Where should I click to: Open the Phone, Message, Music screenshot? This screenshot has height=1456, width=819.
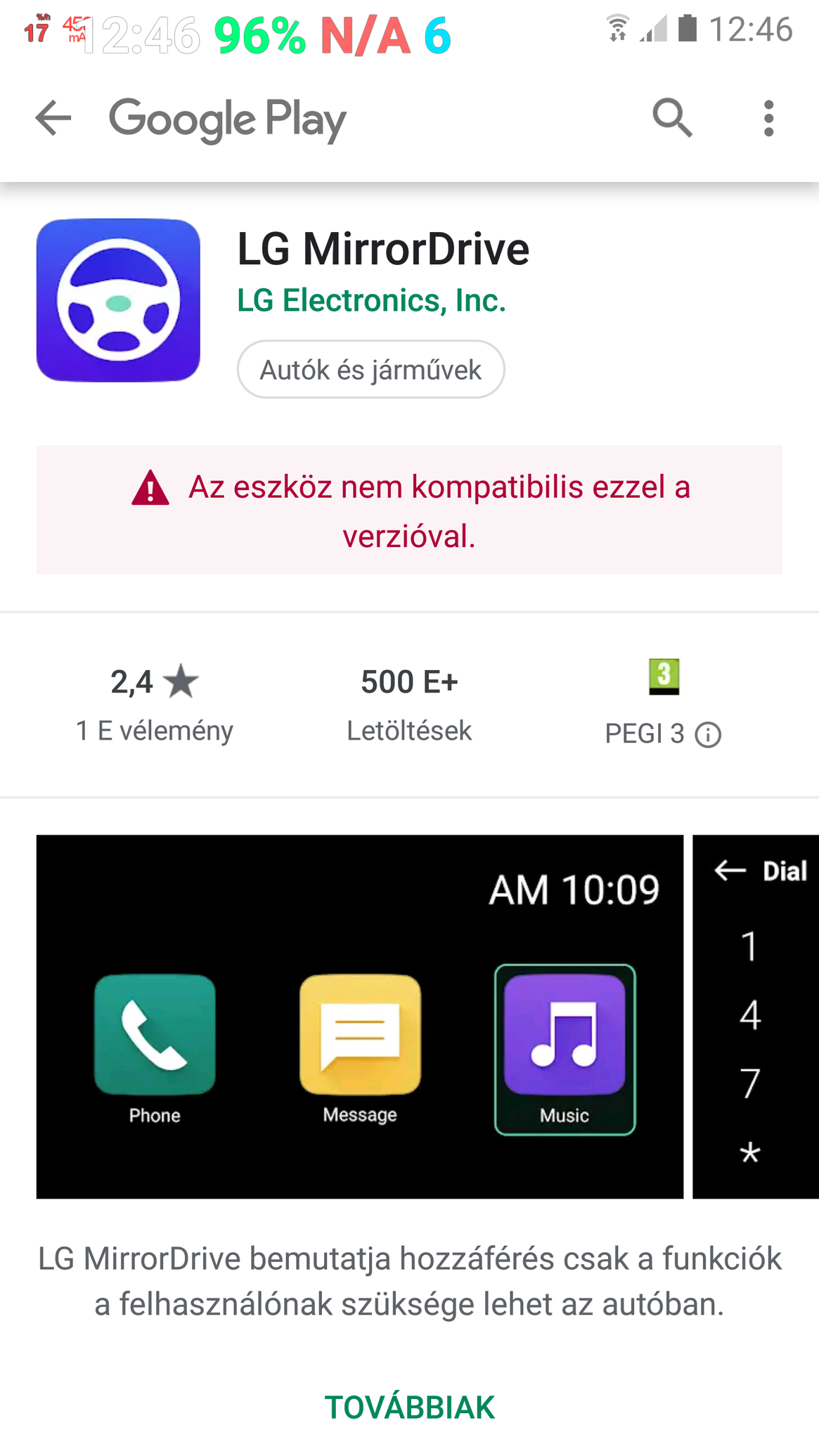pos(359,1017)
